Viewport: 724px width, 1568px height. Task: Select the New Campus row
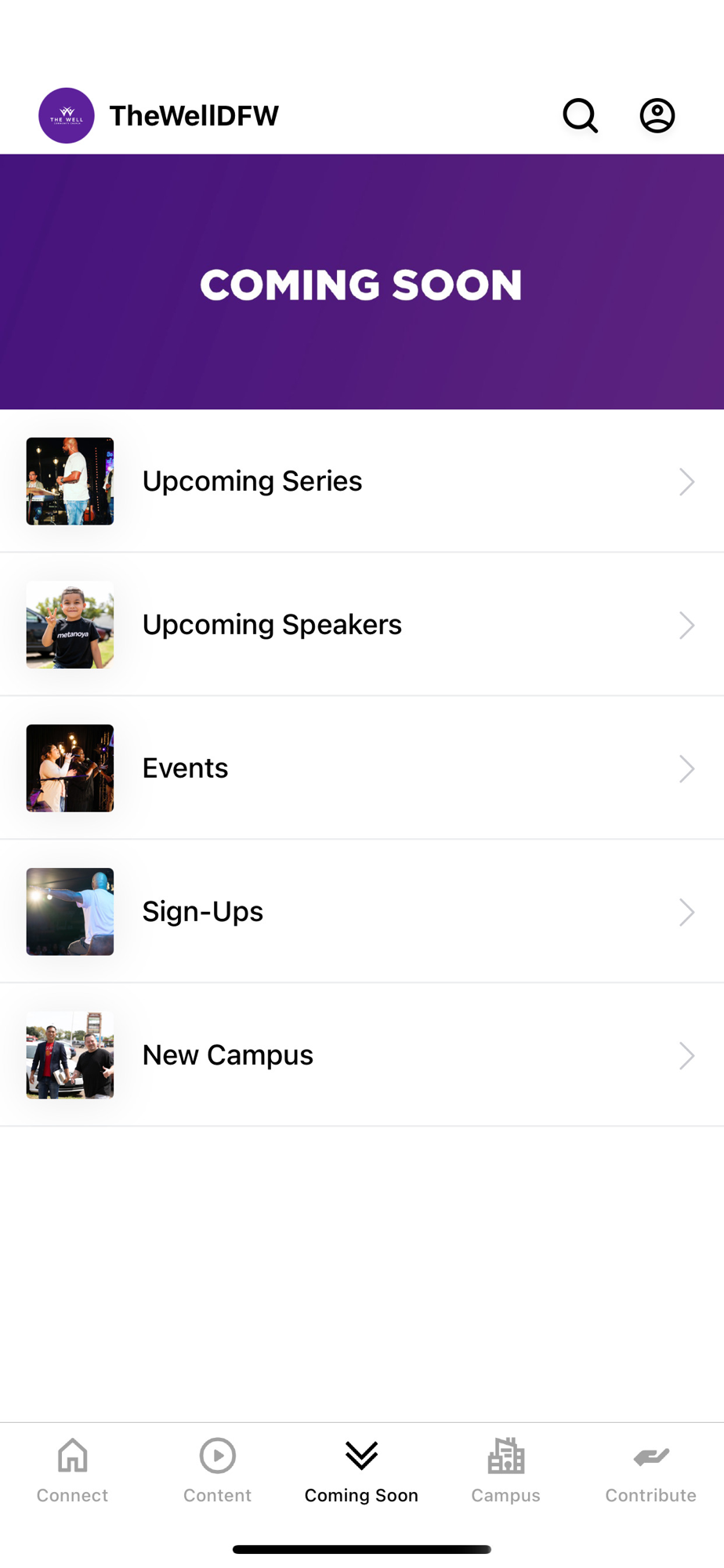pos(361,1055)
